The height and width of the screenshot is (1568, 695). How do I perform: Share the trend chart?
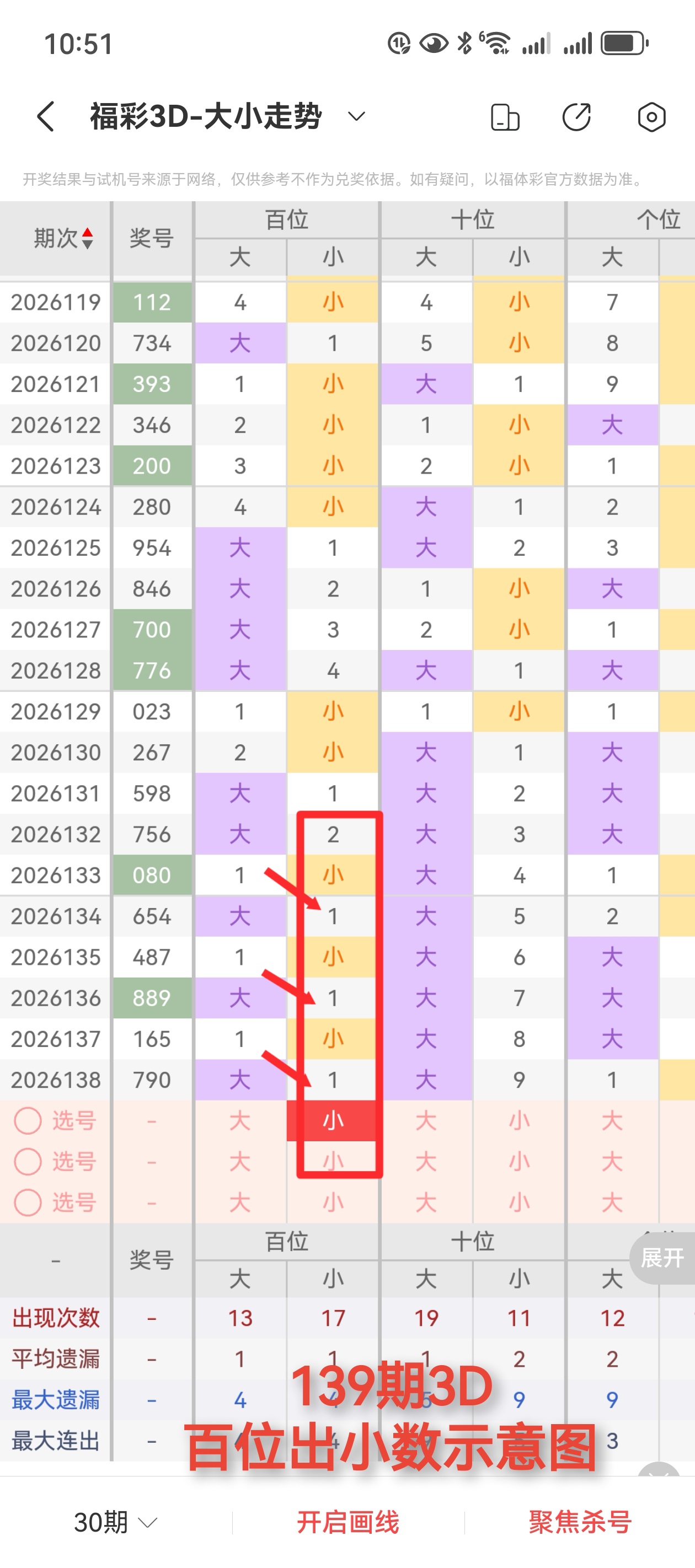(x=577, y=117)
